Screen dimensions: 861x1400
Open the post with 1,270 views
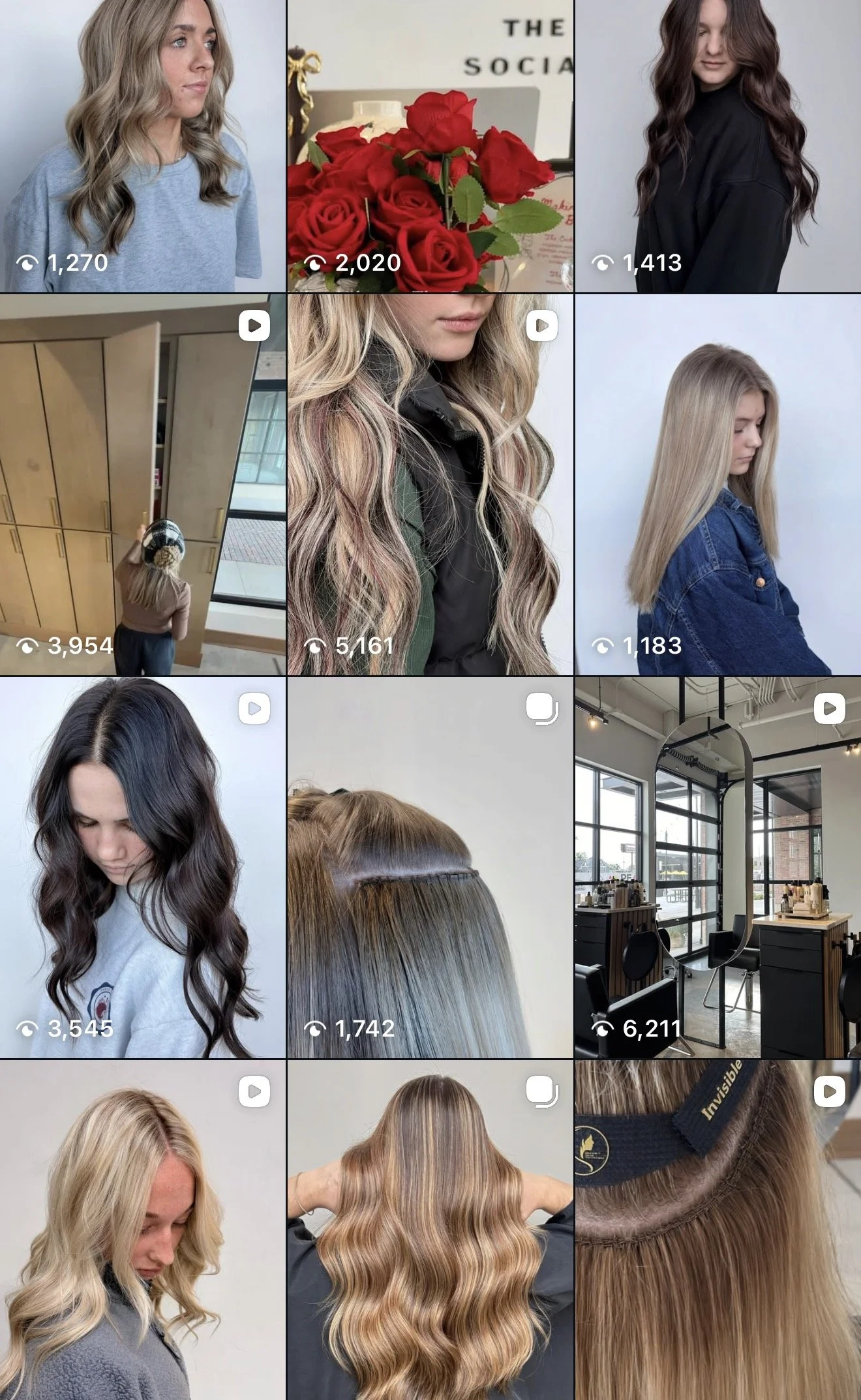click(143, 145)
